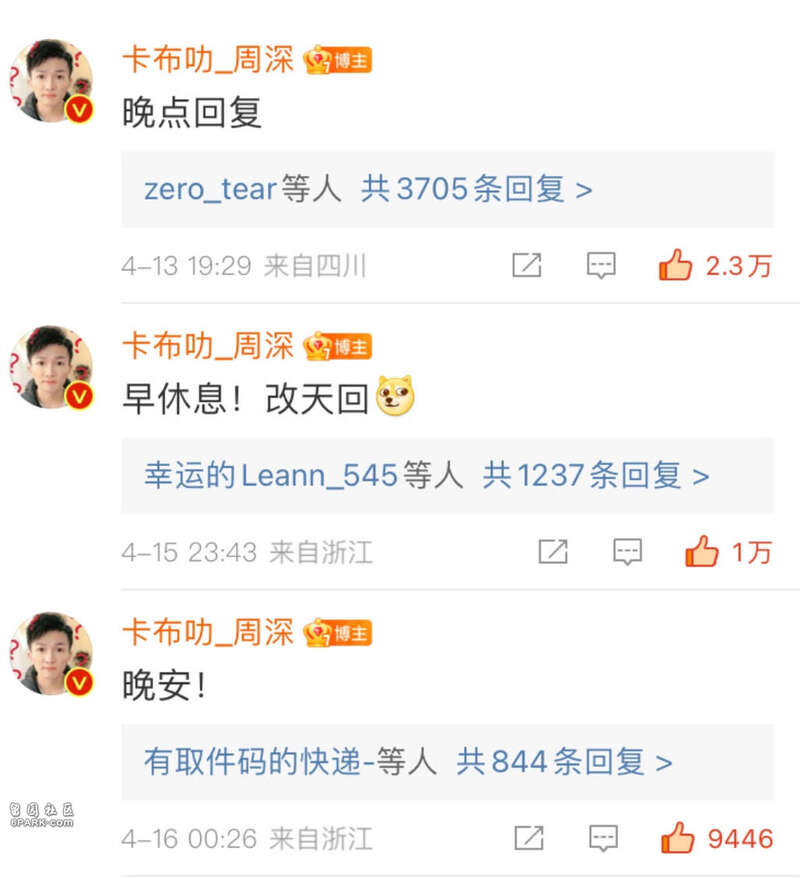Reply to the 早休息！改天回 comment

pyautogui.click(x=627, y=551)
